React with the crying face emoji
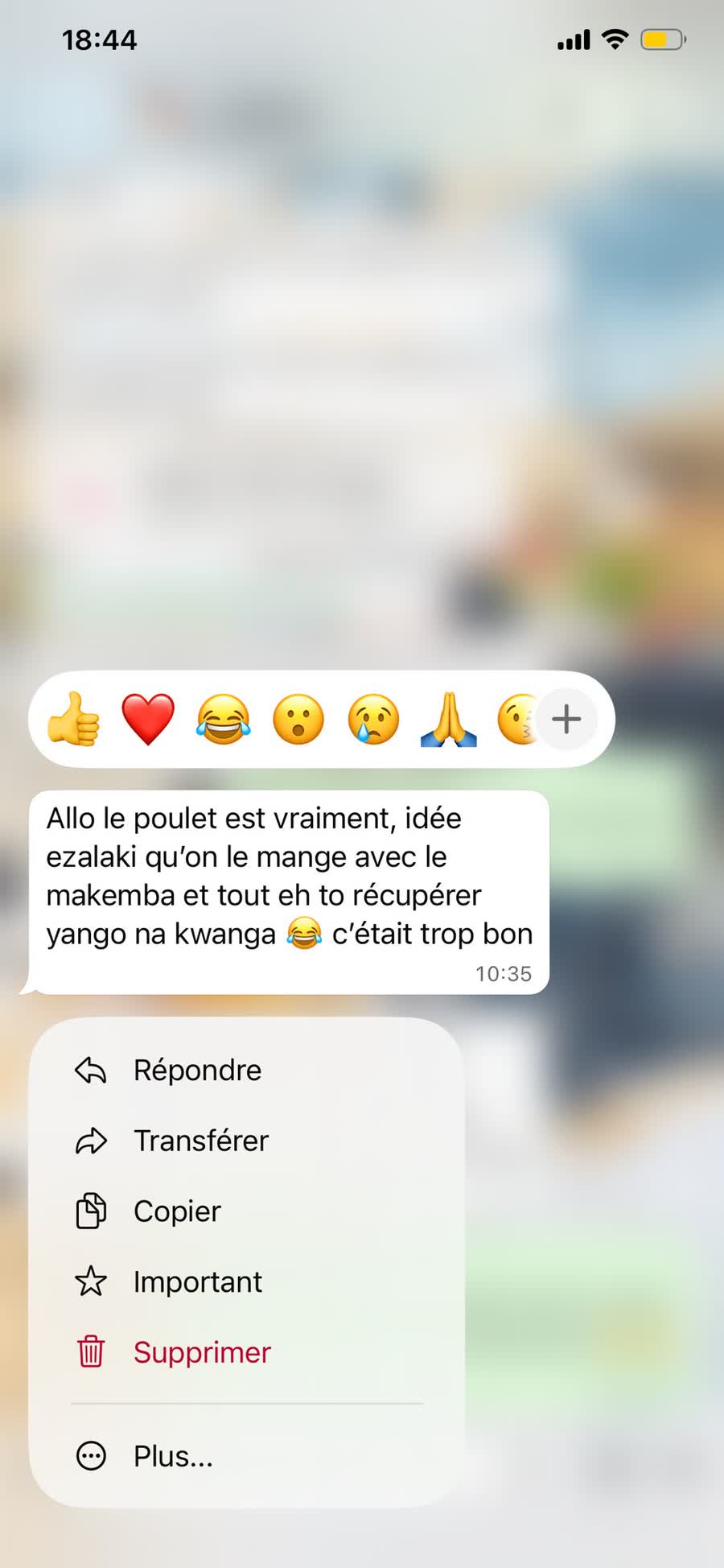Screen dimensions: 724x1568 point(373,719)
